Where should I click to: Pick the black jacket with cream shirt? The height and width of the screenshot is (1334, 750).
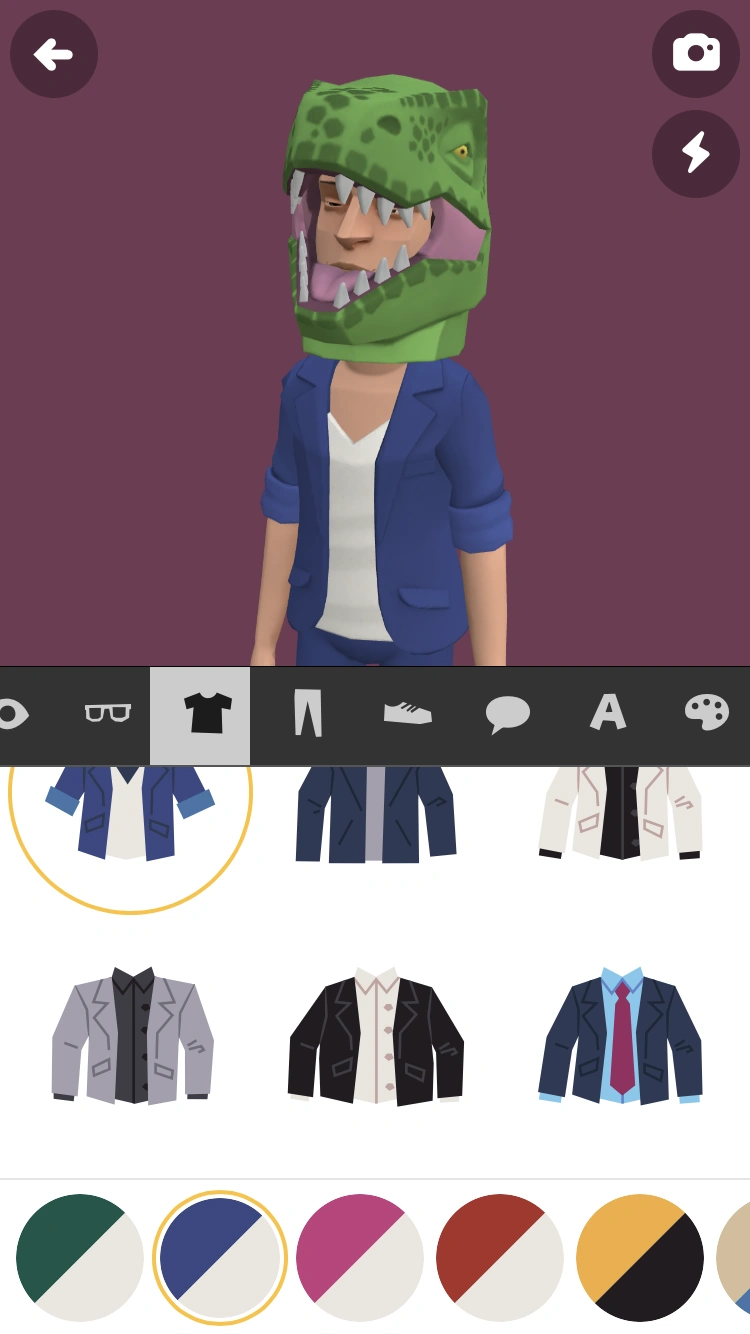[376, 1035]
